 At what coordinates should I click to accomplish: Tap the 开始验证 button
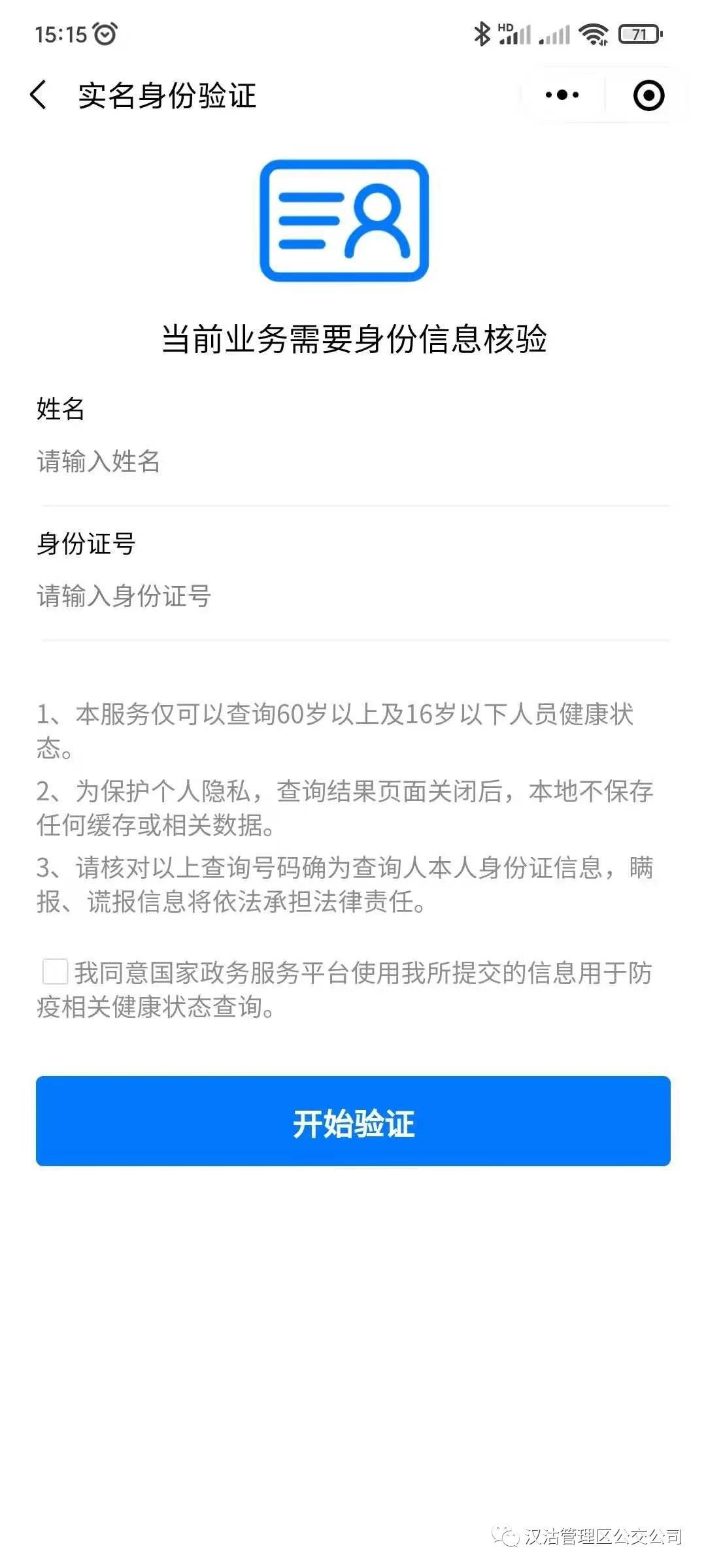click(353, 1121)
